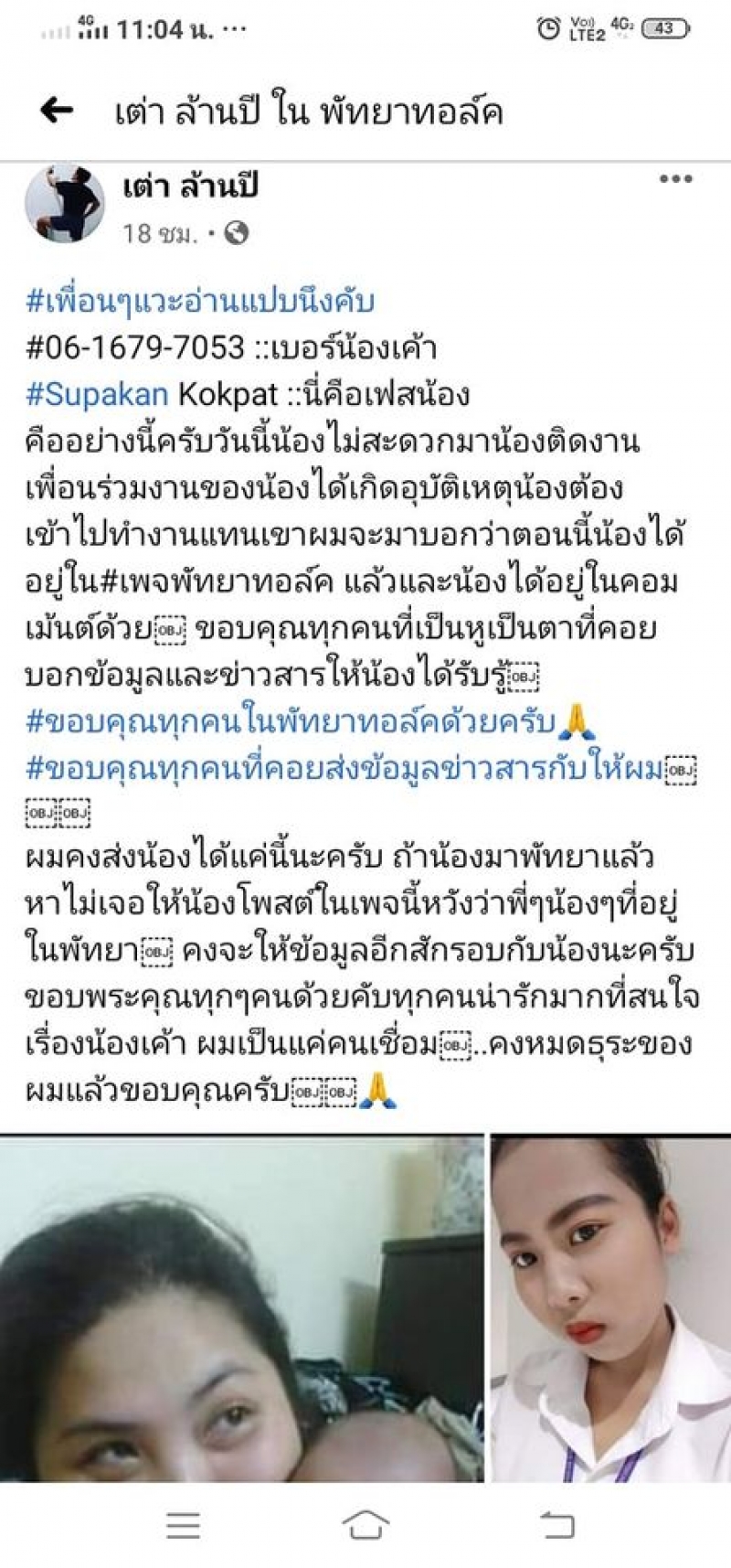731x1568 pixels.
Task: Tap the system home button
Action: pos(365,1524)
